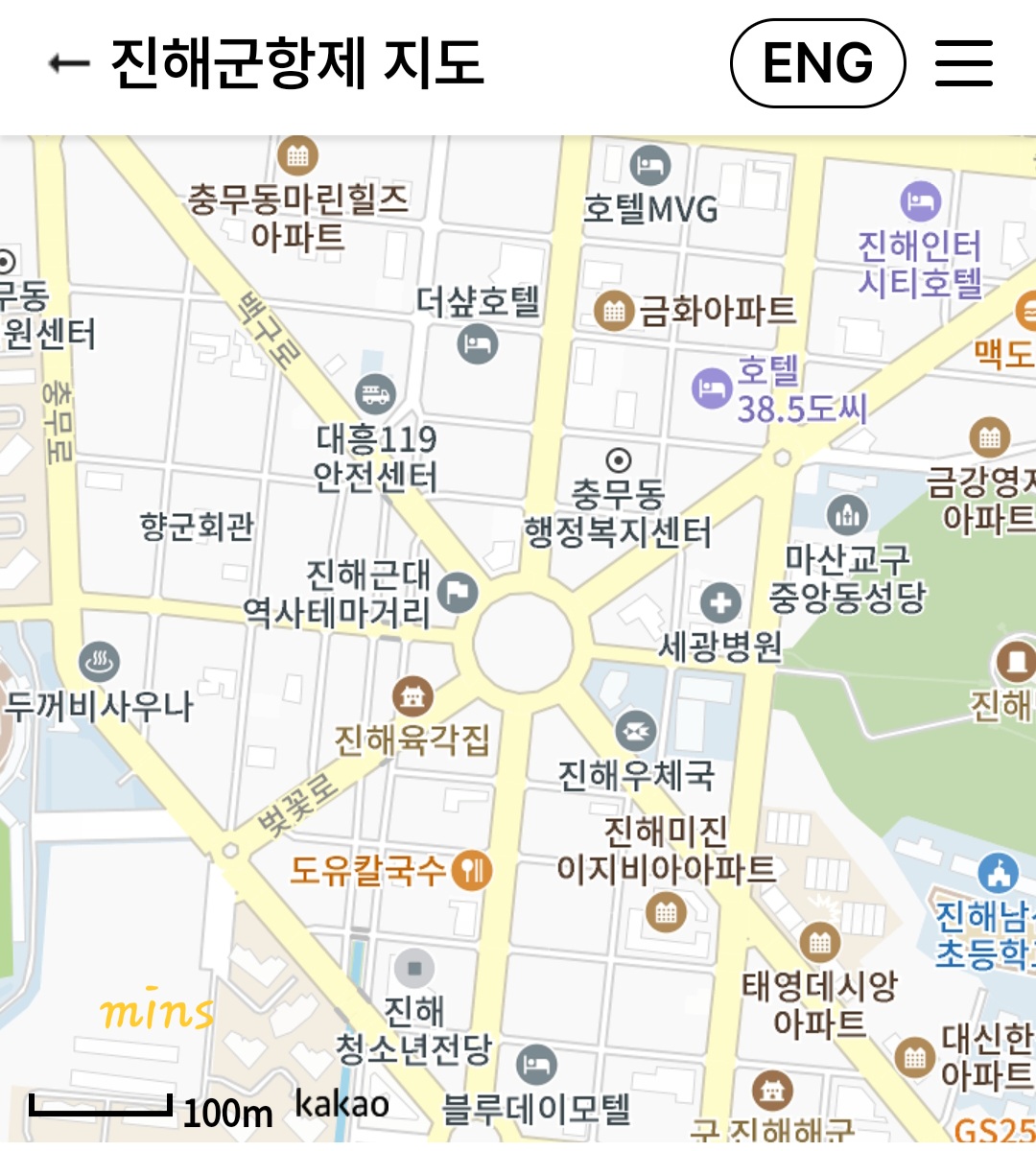Click the 100m map scale bar
Viewport: 1036px width, 1151px height.
click(99, 1107)
